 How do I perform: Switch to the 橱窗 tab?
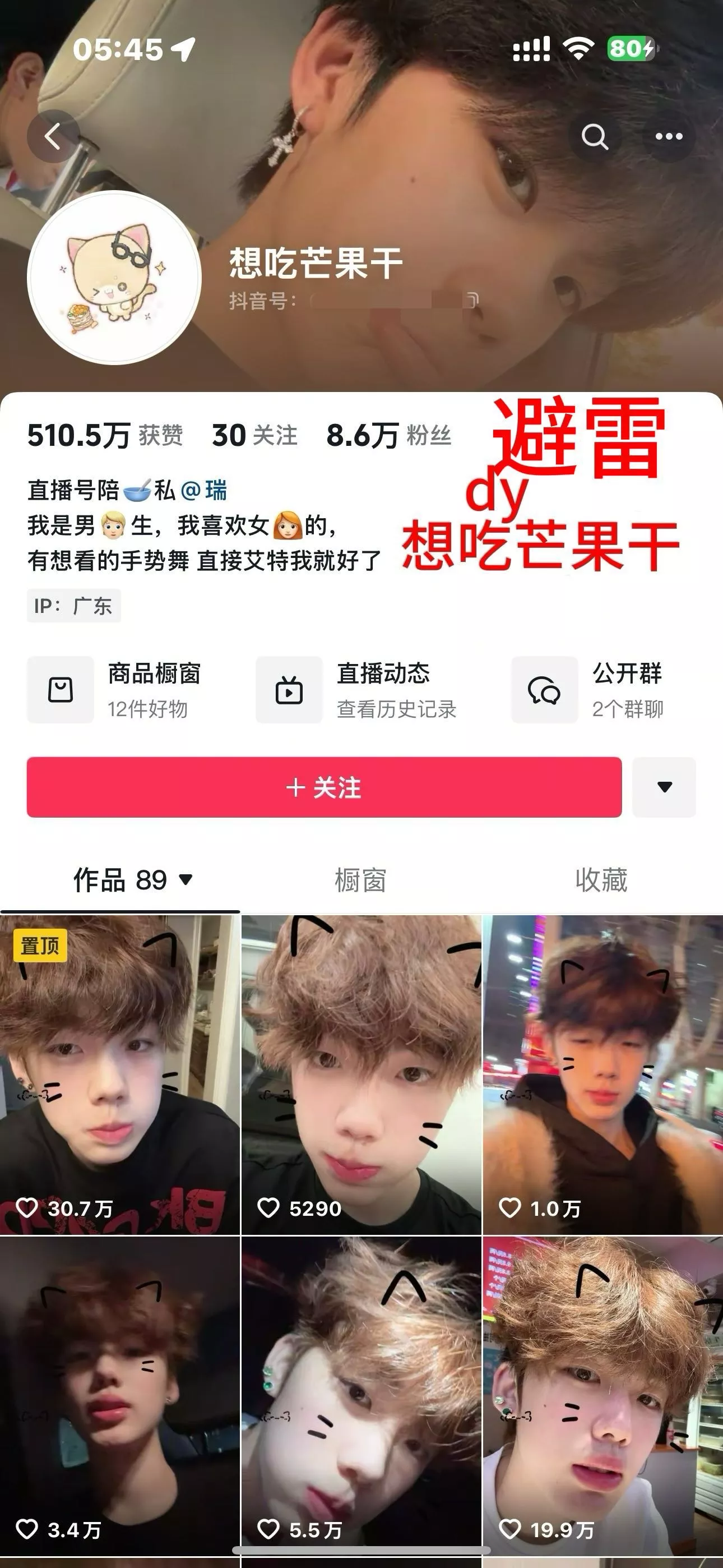pyautogui.click(x=360, y=880)
